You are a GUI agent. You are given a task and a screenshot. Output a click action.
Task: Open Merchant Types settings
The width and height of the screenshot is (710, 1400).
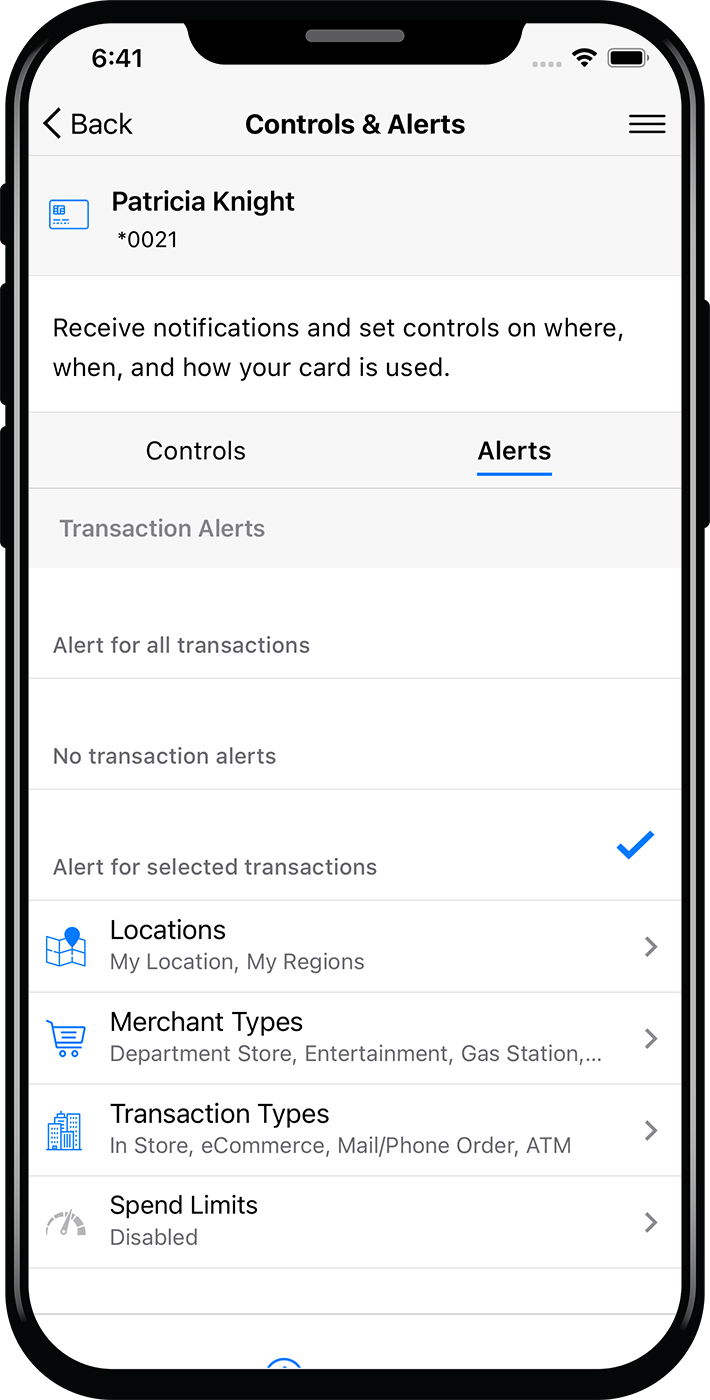[354, 1038]
